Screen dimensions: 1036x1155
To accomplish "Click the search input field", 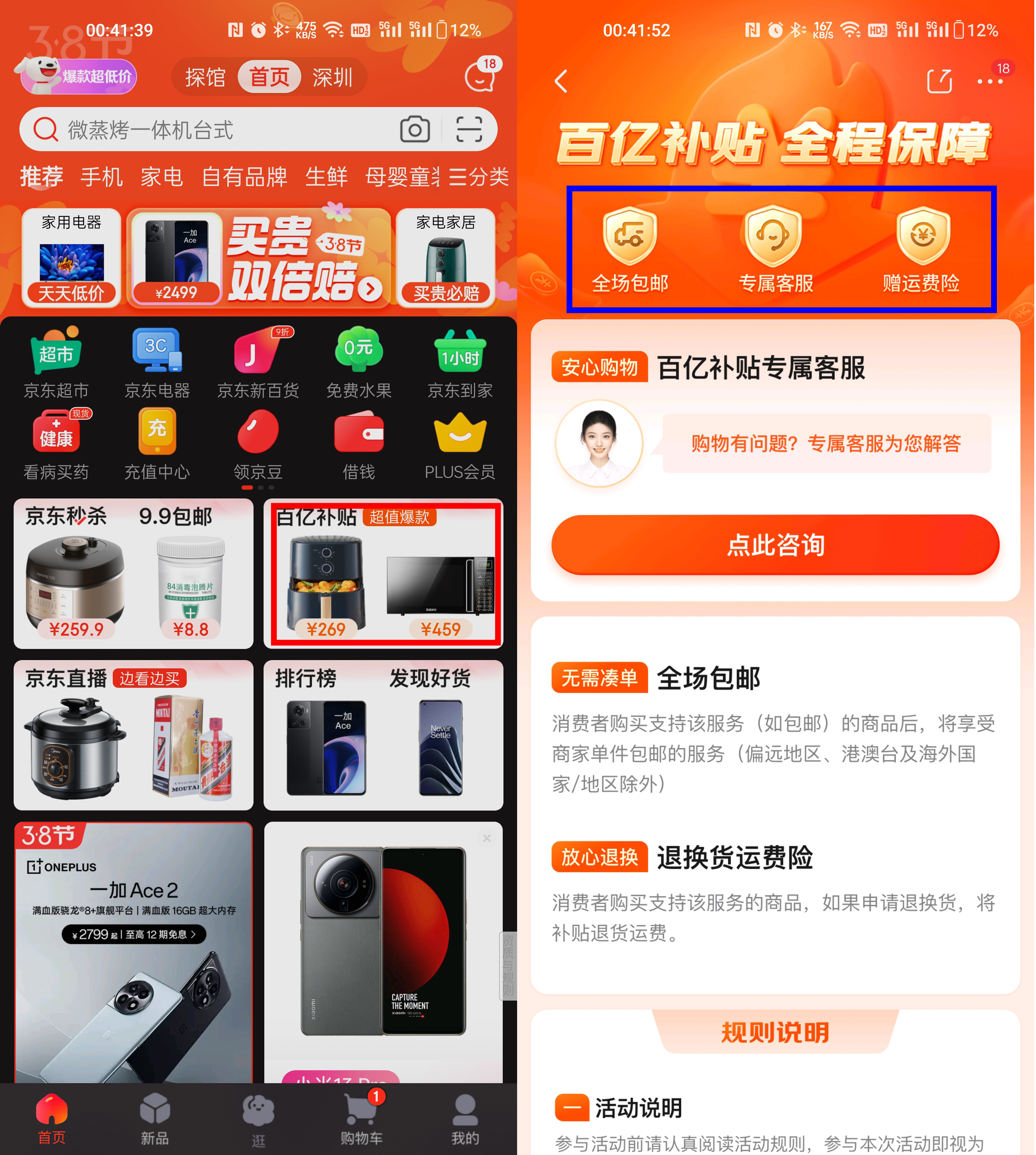I will pos(199,129).
